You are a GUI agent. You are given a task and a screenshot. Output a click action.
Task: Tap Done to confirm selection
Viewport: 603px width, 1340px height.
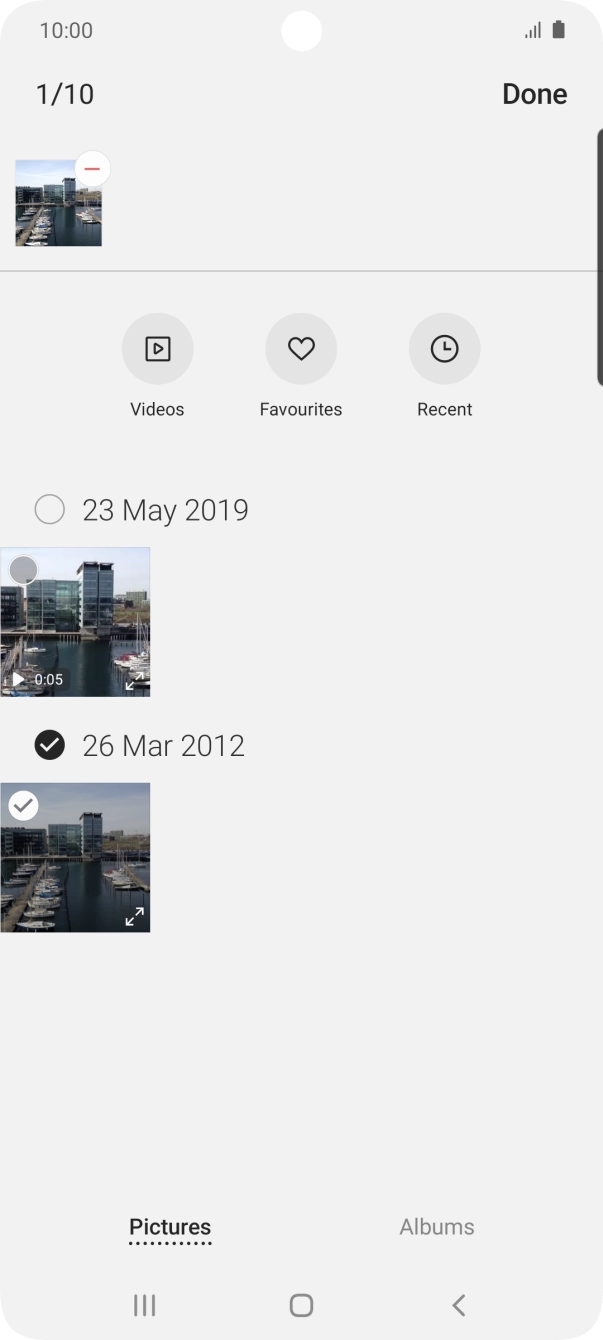[534, 94]
